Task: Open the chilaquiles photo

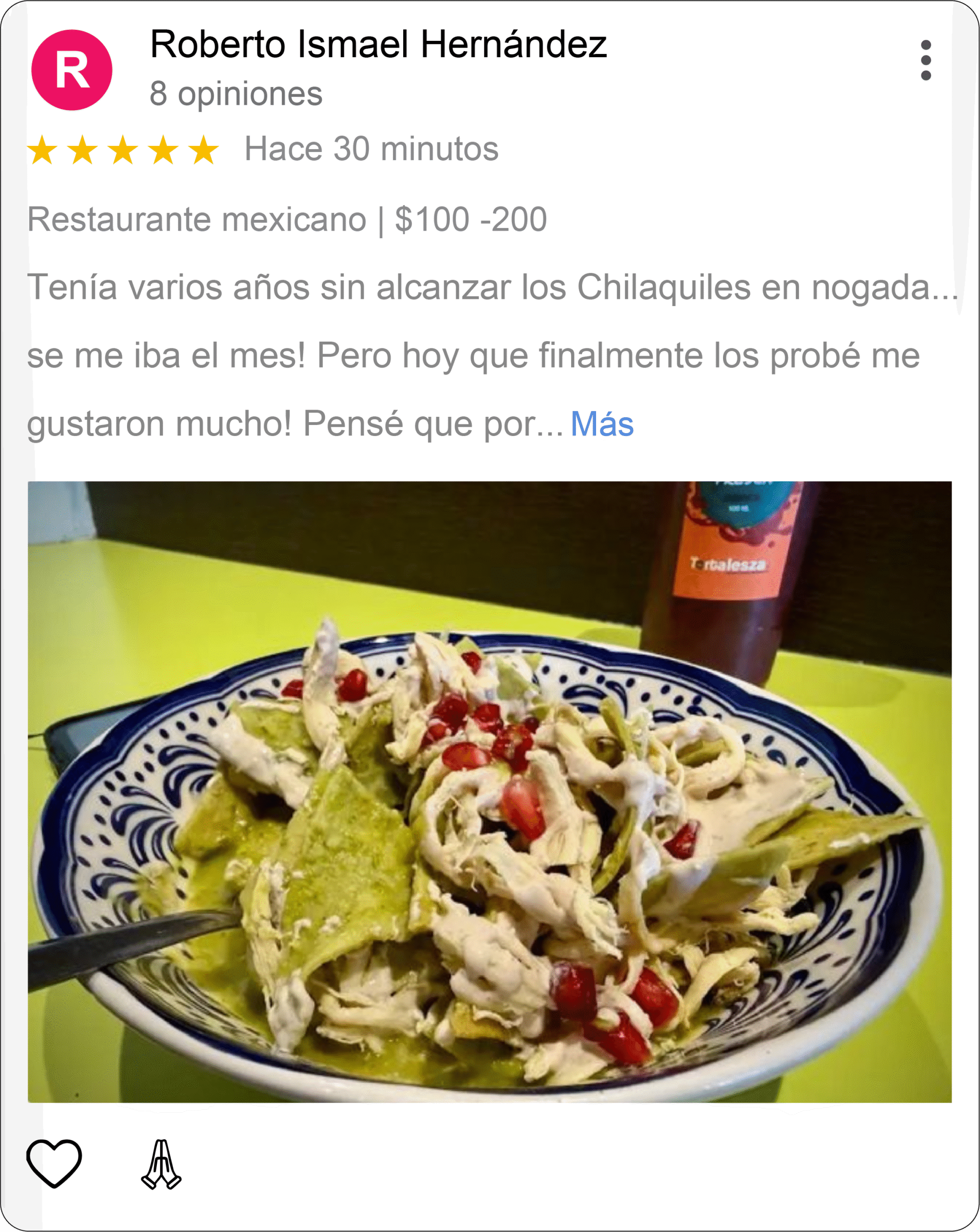Action: [489, 792]
